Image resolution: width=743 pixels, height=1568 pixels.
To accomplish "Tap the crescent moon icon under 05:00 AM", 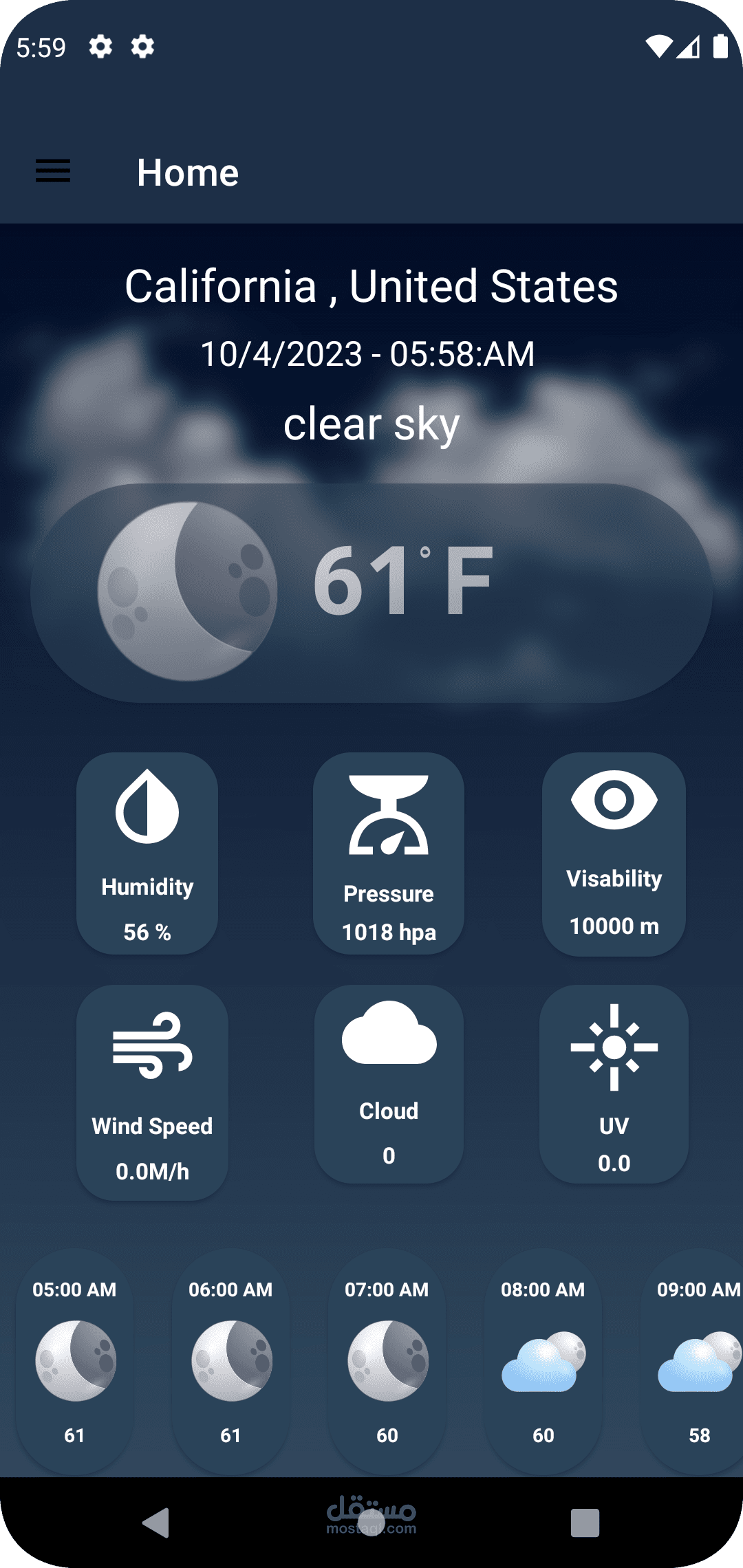I will pos(76,1362).
